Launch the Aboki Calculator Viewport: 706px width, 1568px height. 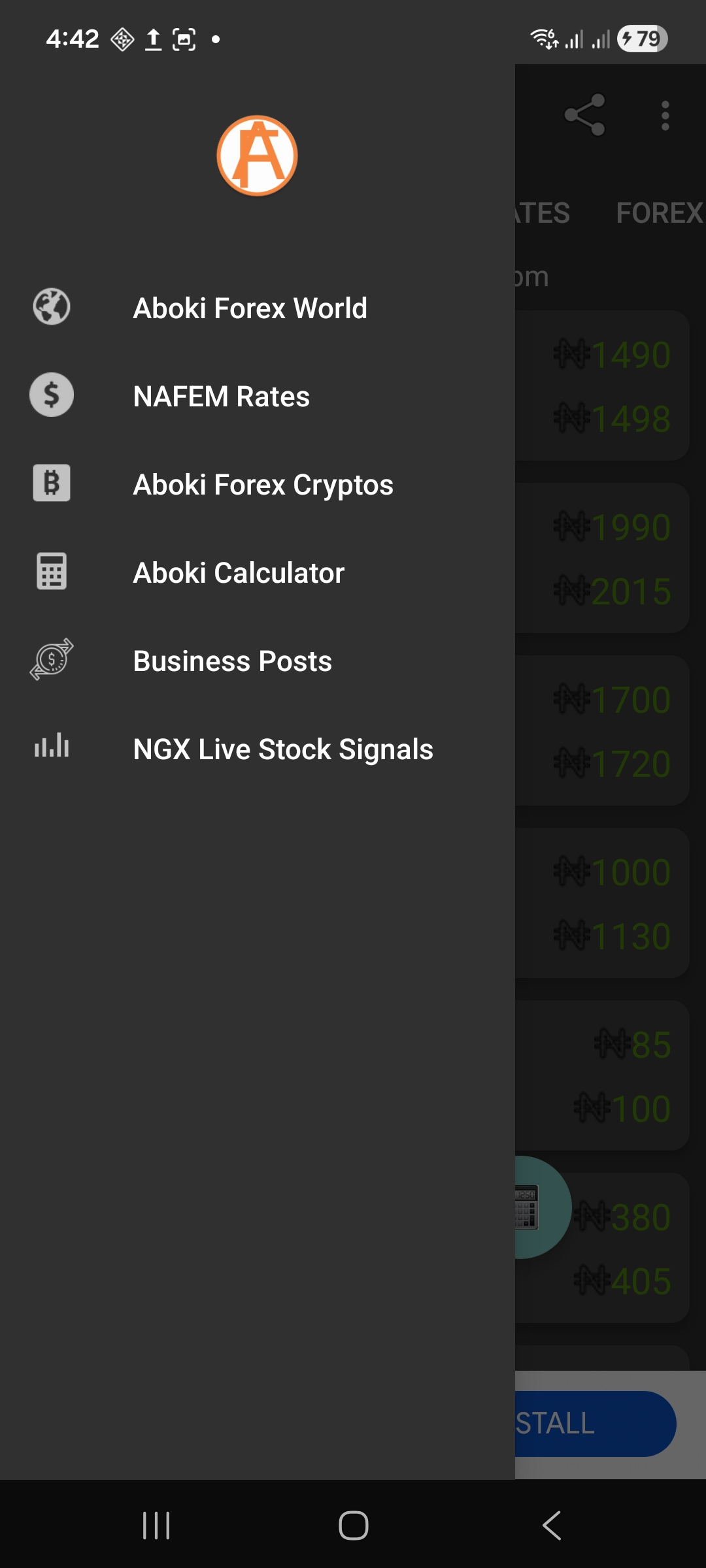click(239, 573)
